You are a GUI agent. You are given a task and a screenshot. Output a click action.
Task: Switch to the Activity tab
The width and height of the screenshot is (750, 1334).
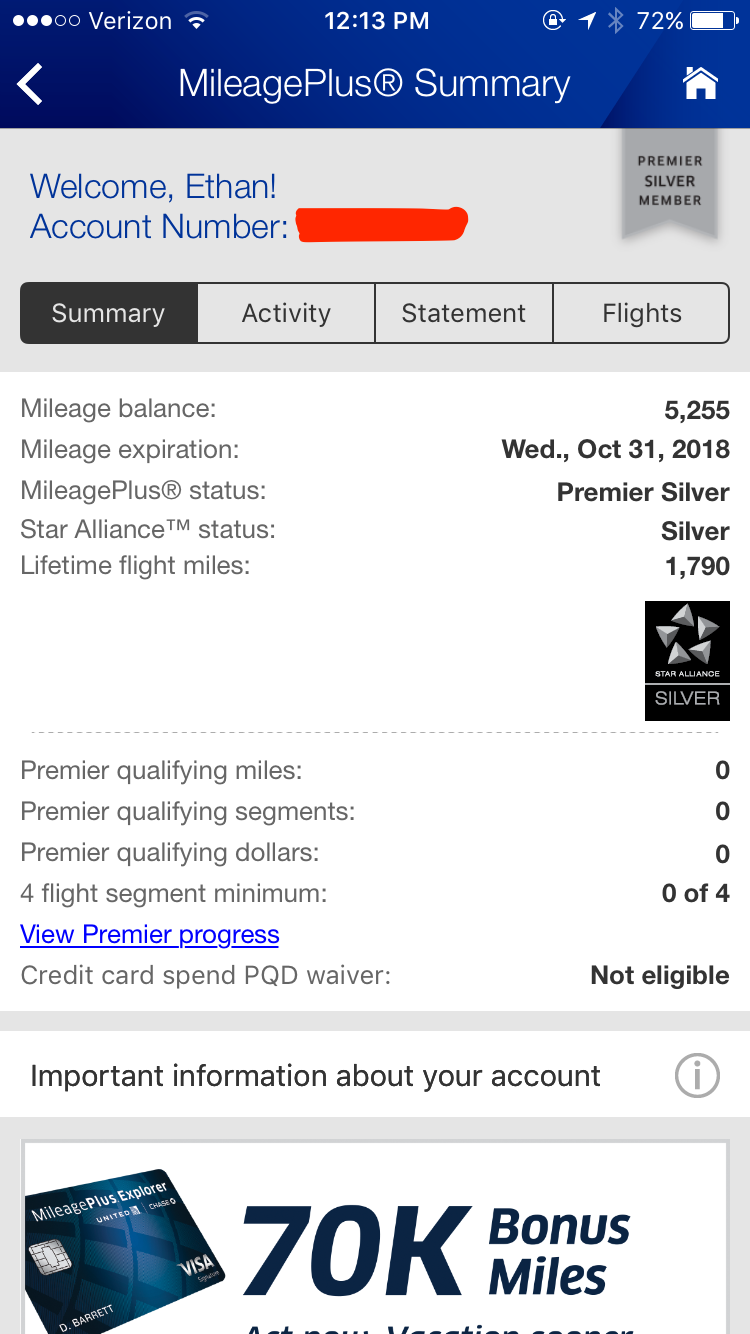click(x=286, y=313)
